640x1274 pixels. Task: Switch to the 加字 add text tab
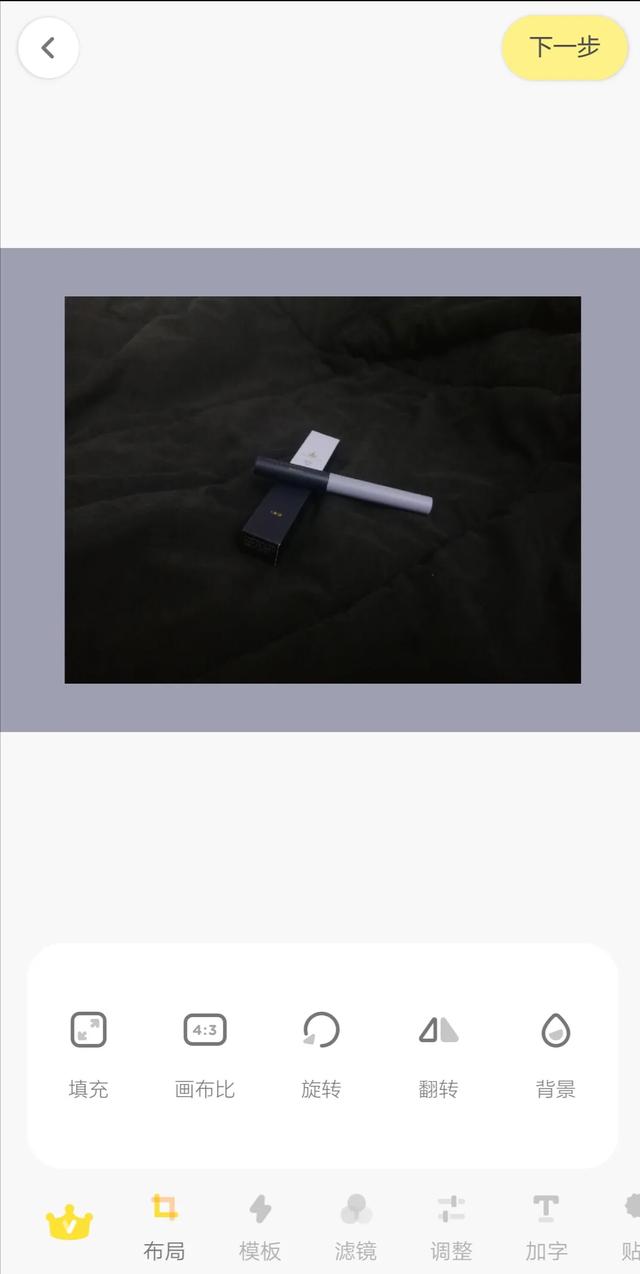546,1227
